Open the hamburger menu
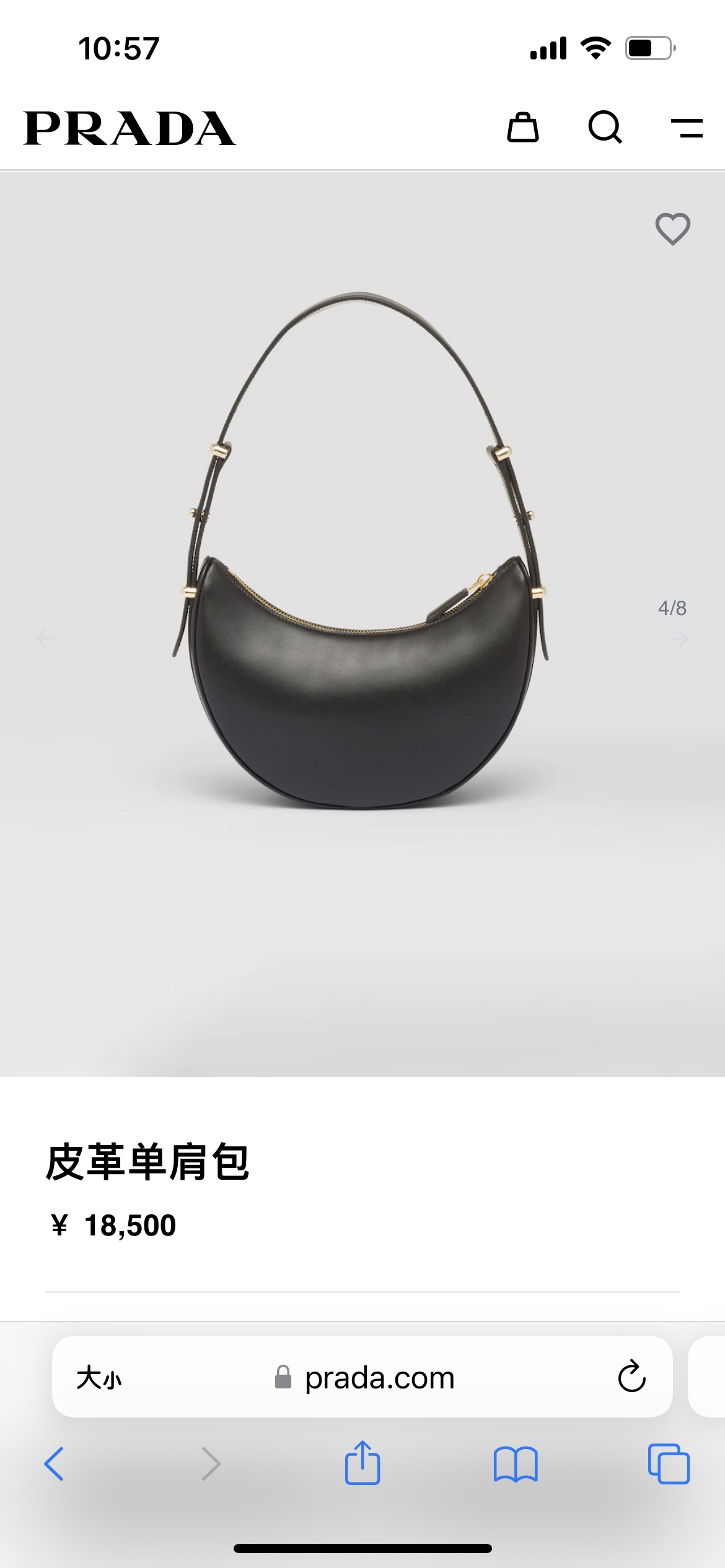Screen dimensions: 725x1568 tap(687, 128)
